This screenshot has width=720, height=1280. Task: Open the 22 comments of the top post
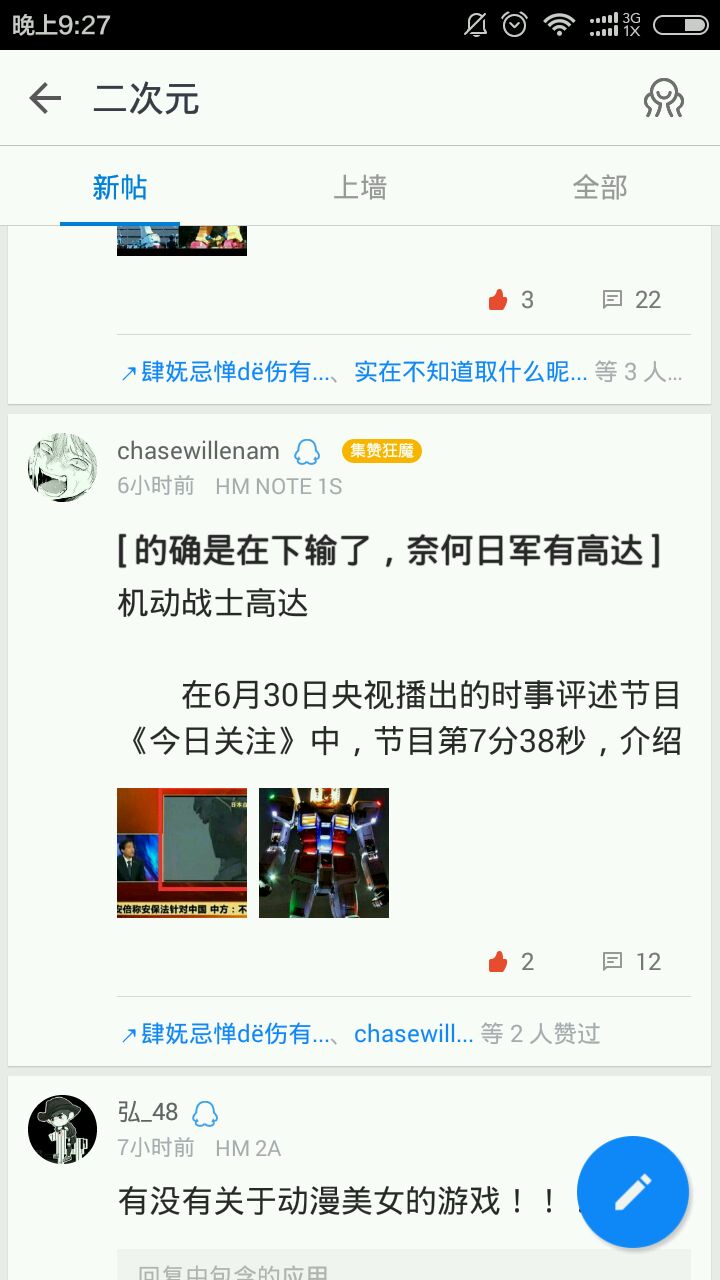coord(632,300)
